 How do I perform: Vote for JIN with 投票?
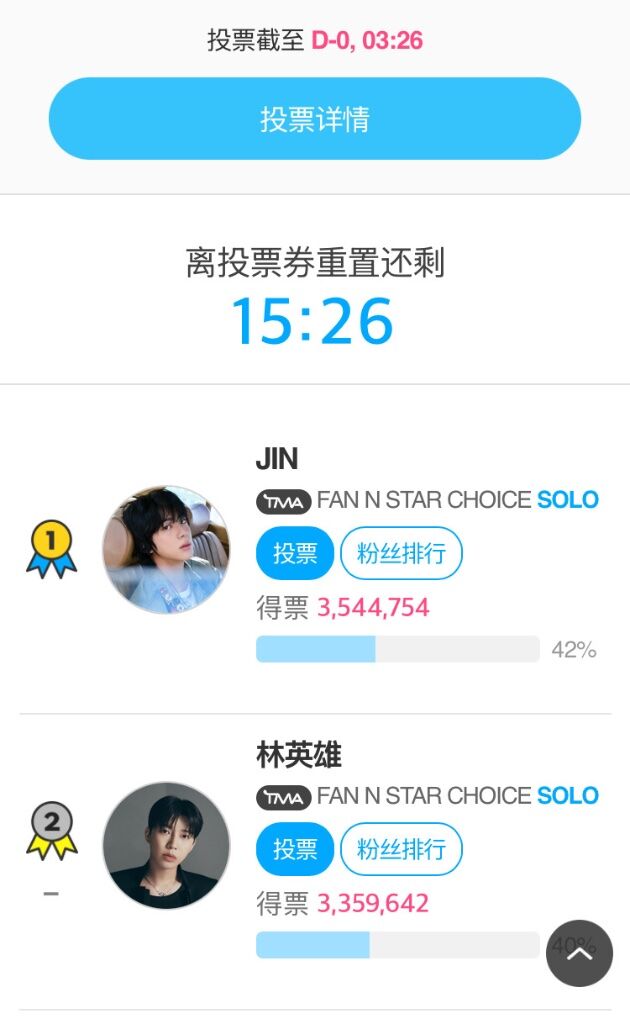coord(295,553)
